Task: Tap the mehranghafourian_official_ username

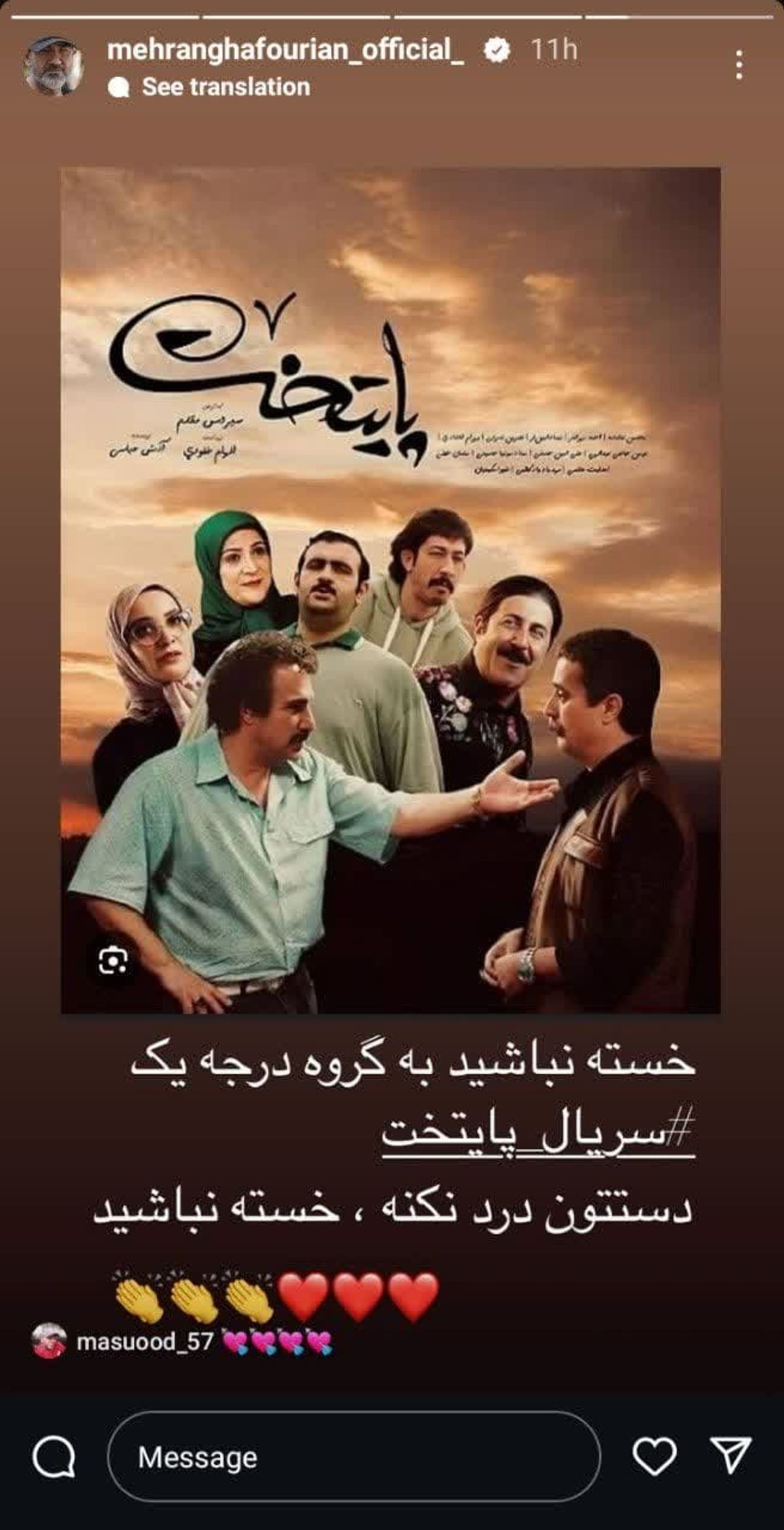Action: tap(286, 50)
